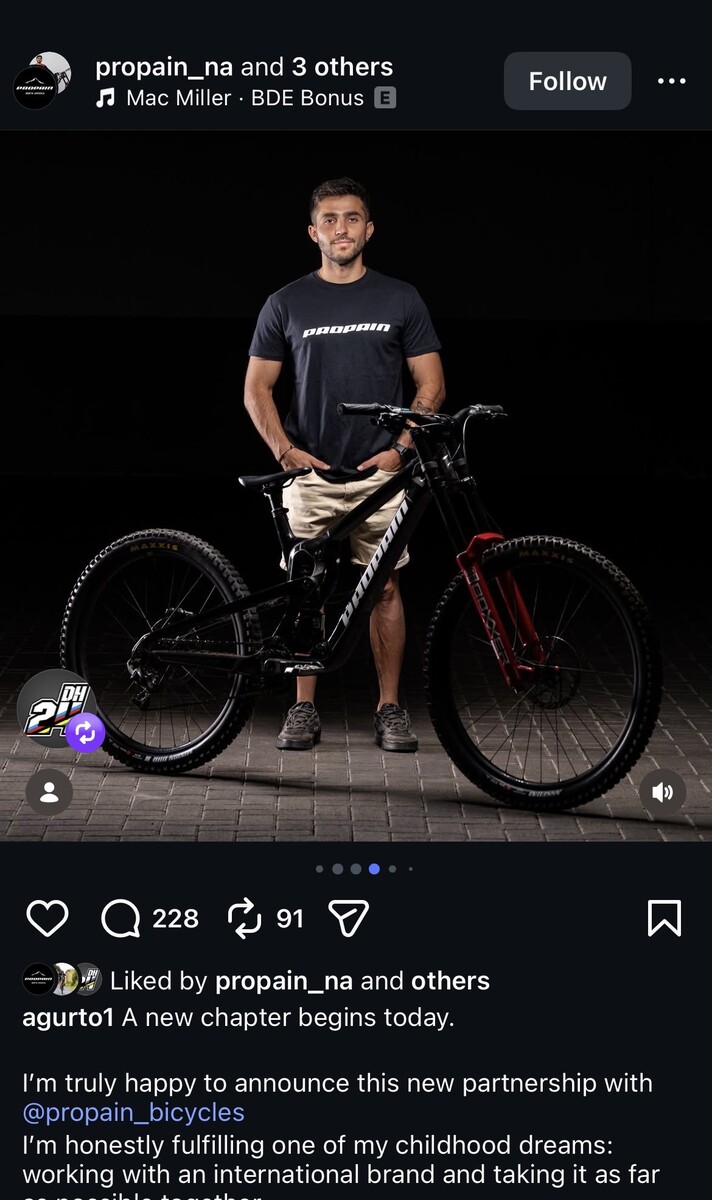This screenshot has width=712, height=1200.
Task: Open the three-dot overflow menu
Action: 671,81
